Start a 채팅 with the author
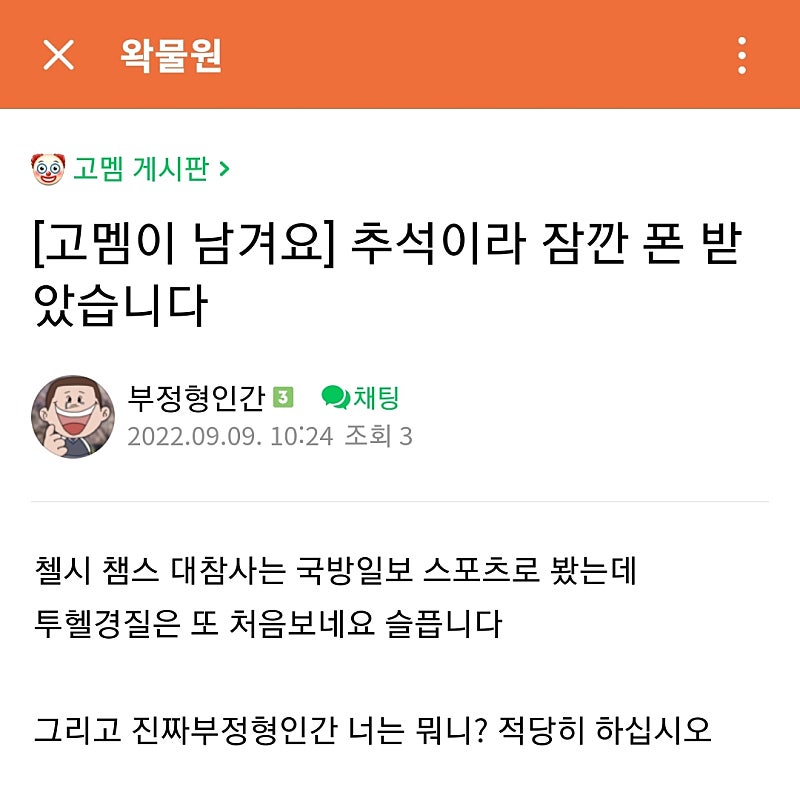Viewport: 800px width, 798px height. click(x=361, y=397)
